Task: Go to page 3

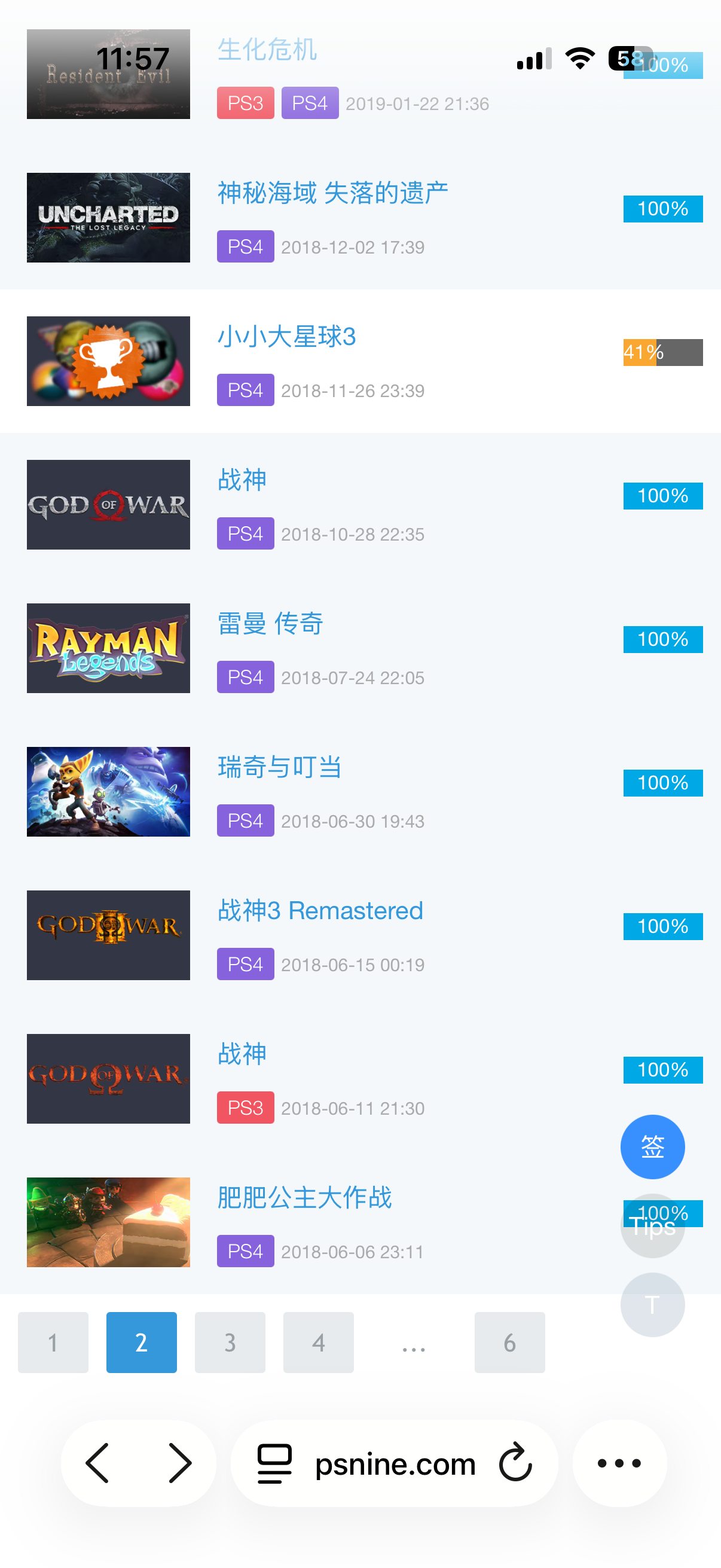Action: coord(230,1342)
